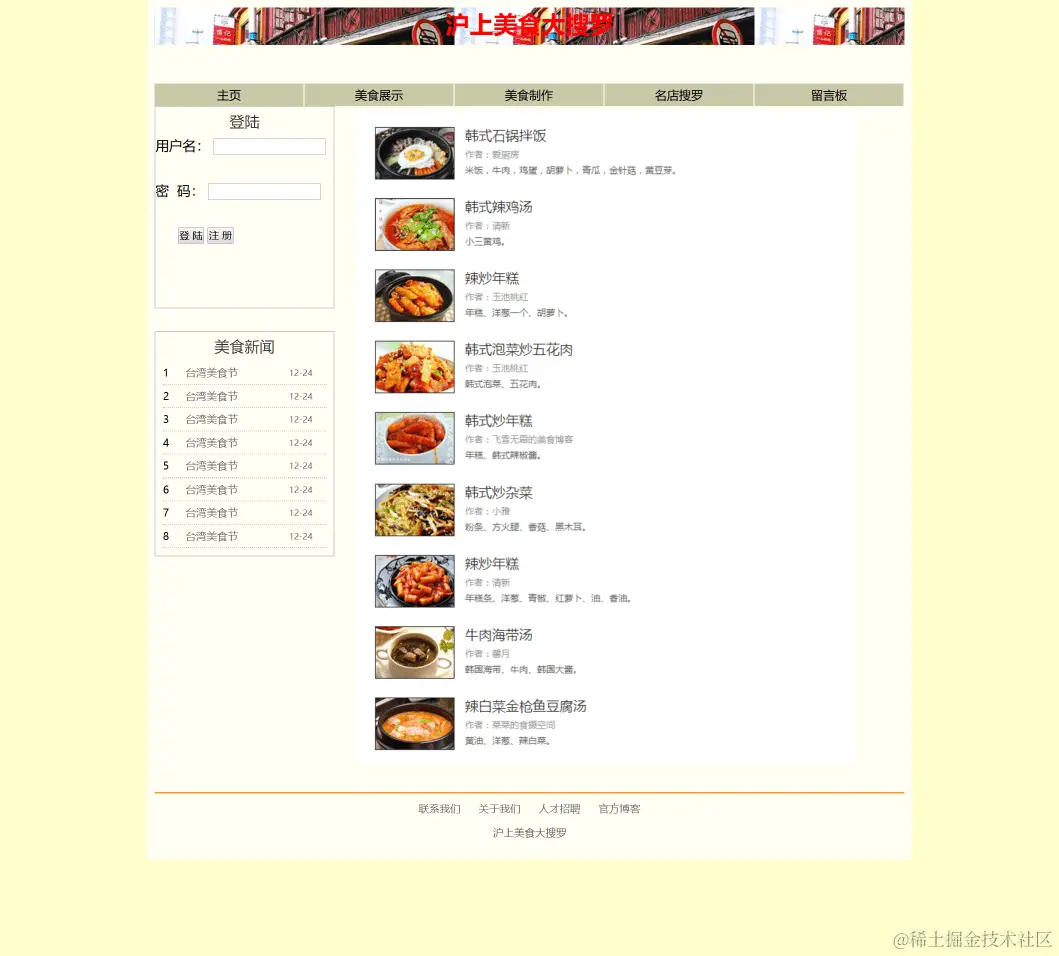Open 韩式泡菜炒五花肉 recipe

click(519, 350)
